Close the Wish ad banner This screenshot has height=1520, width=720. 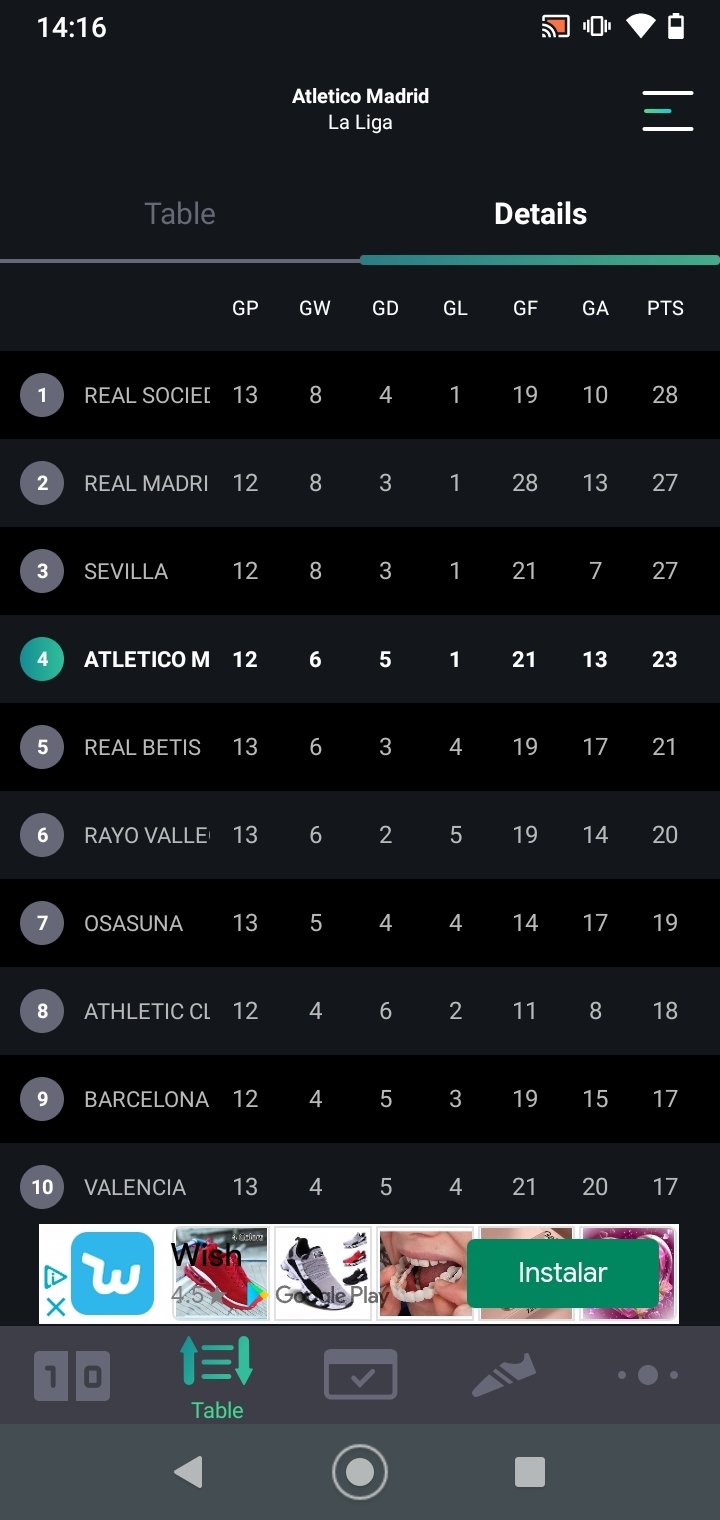(x=56, y=1306)
